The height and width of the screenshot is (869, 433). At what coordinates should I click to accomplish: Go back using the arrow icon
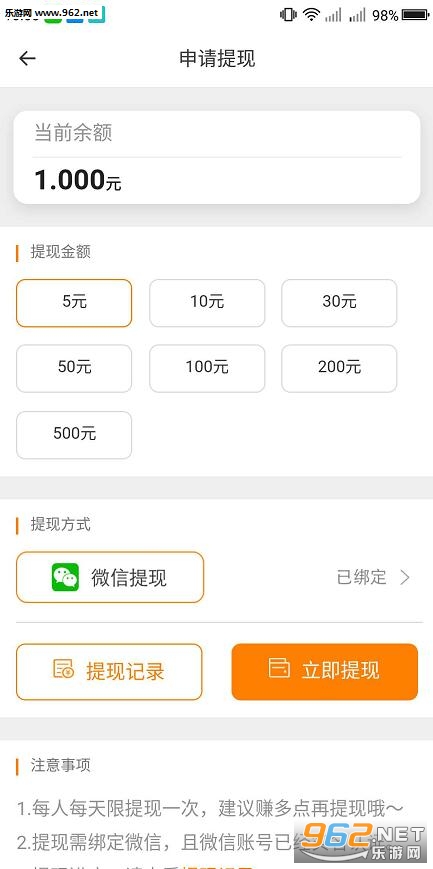[x=27, y=58]
